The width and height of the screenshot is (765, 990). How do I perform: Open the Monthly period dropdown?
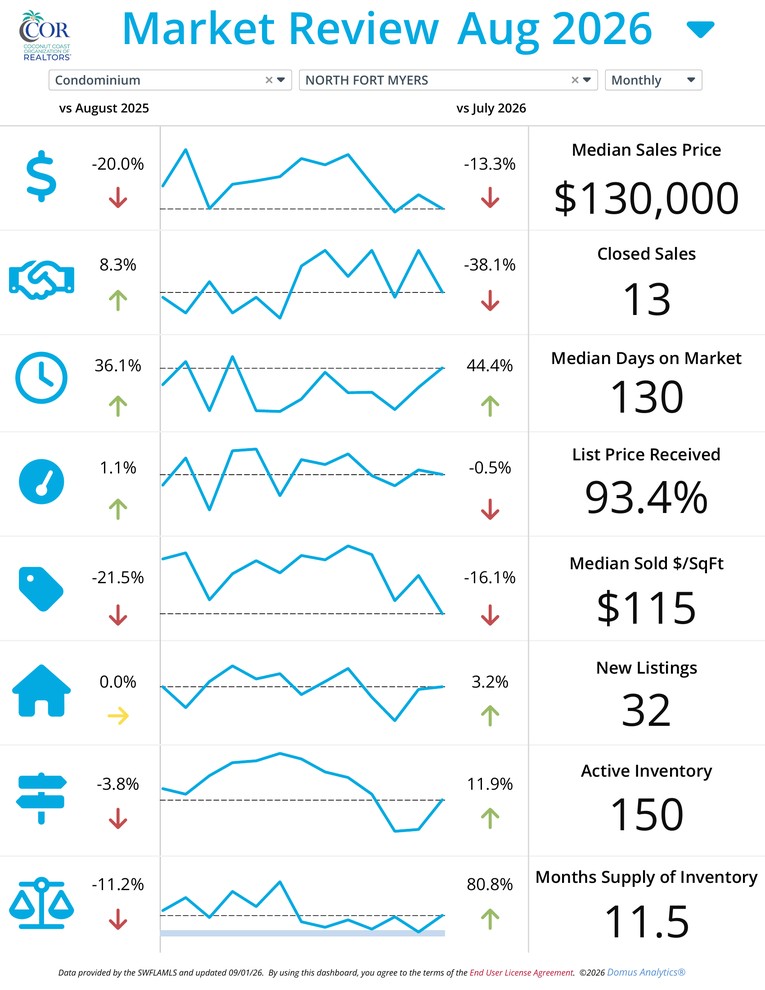[653, 80]
